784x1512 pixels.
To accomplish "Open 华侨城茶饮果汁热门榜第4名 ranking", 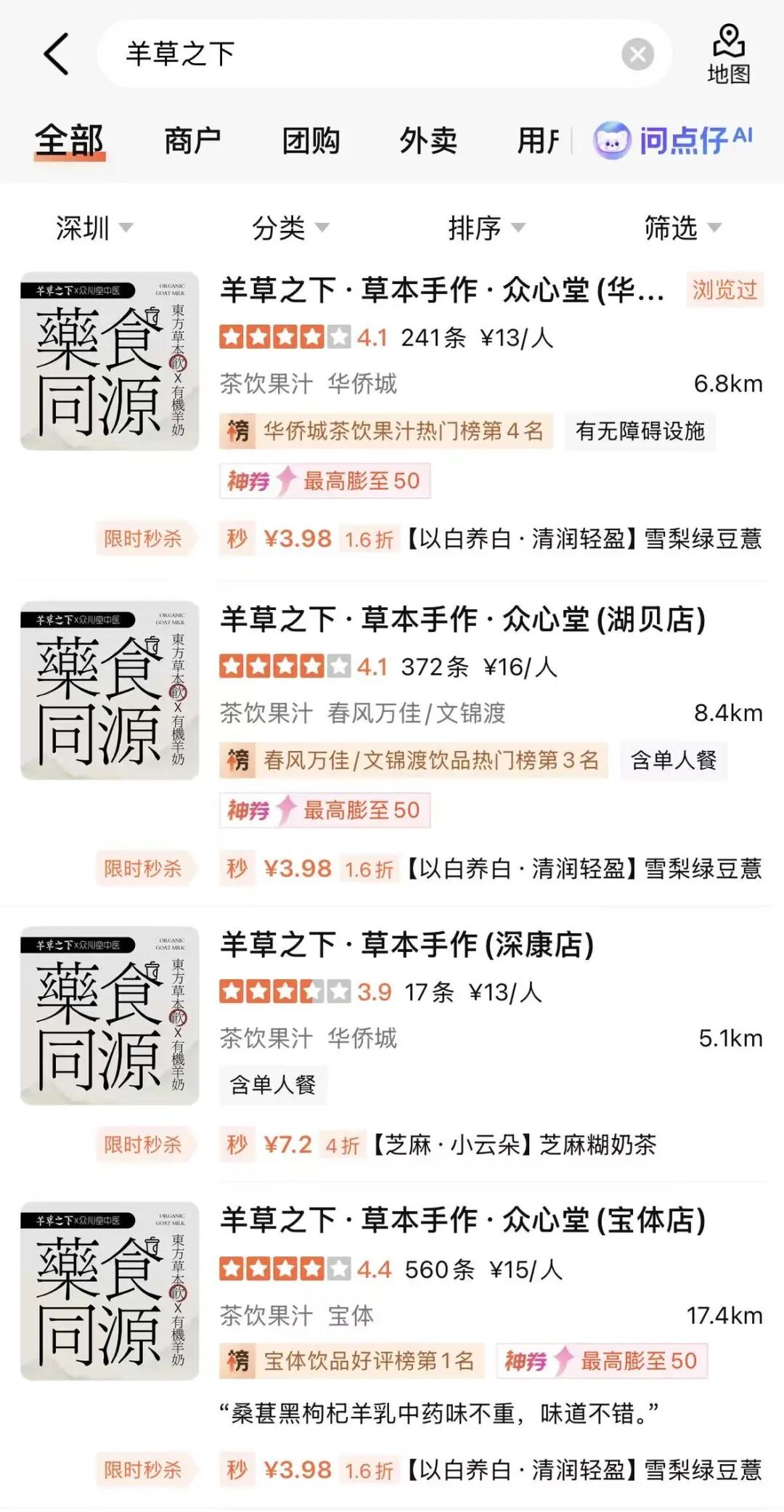I will (386, 431).
